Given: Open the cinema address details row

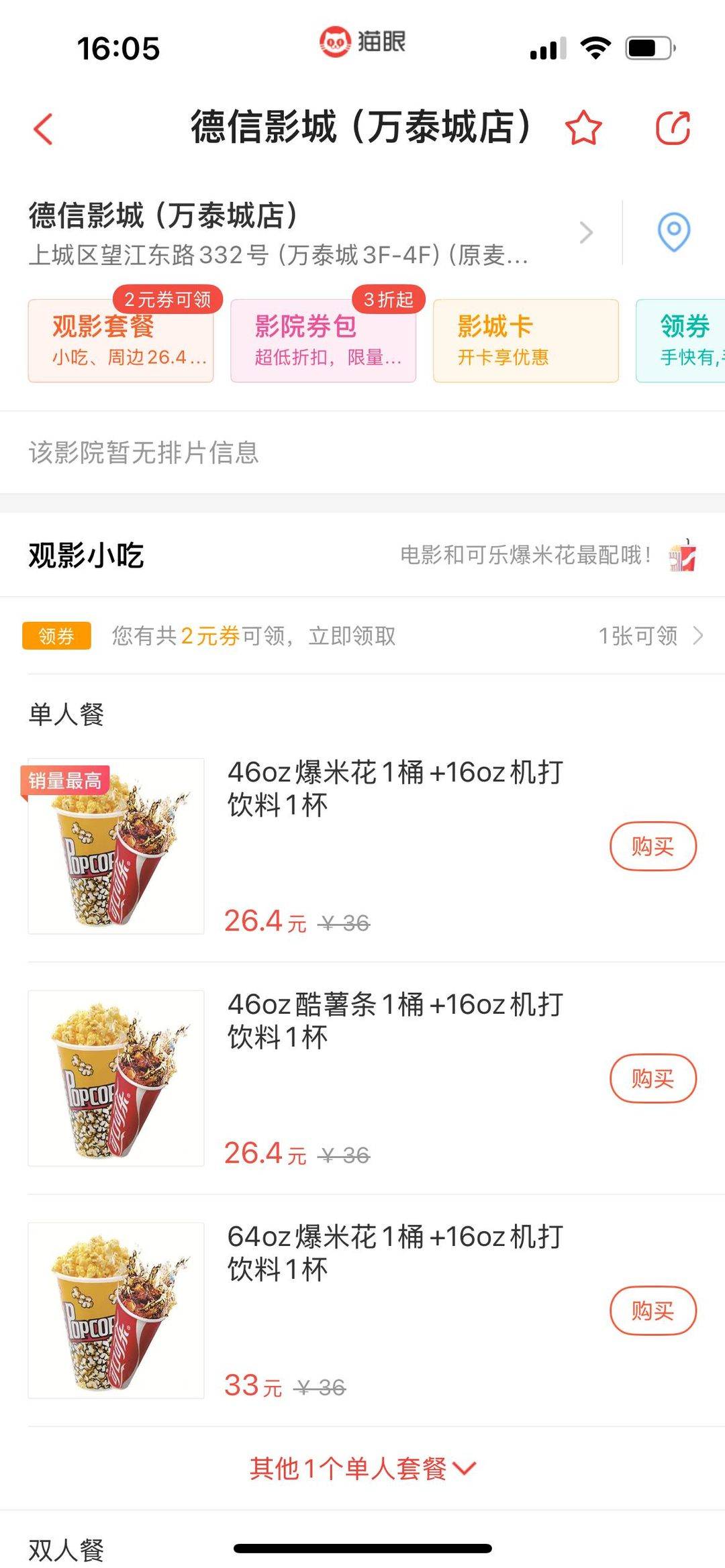Looking at the screenshot, I should pyautogui.click(x=309, y=233).
